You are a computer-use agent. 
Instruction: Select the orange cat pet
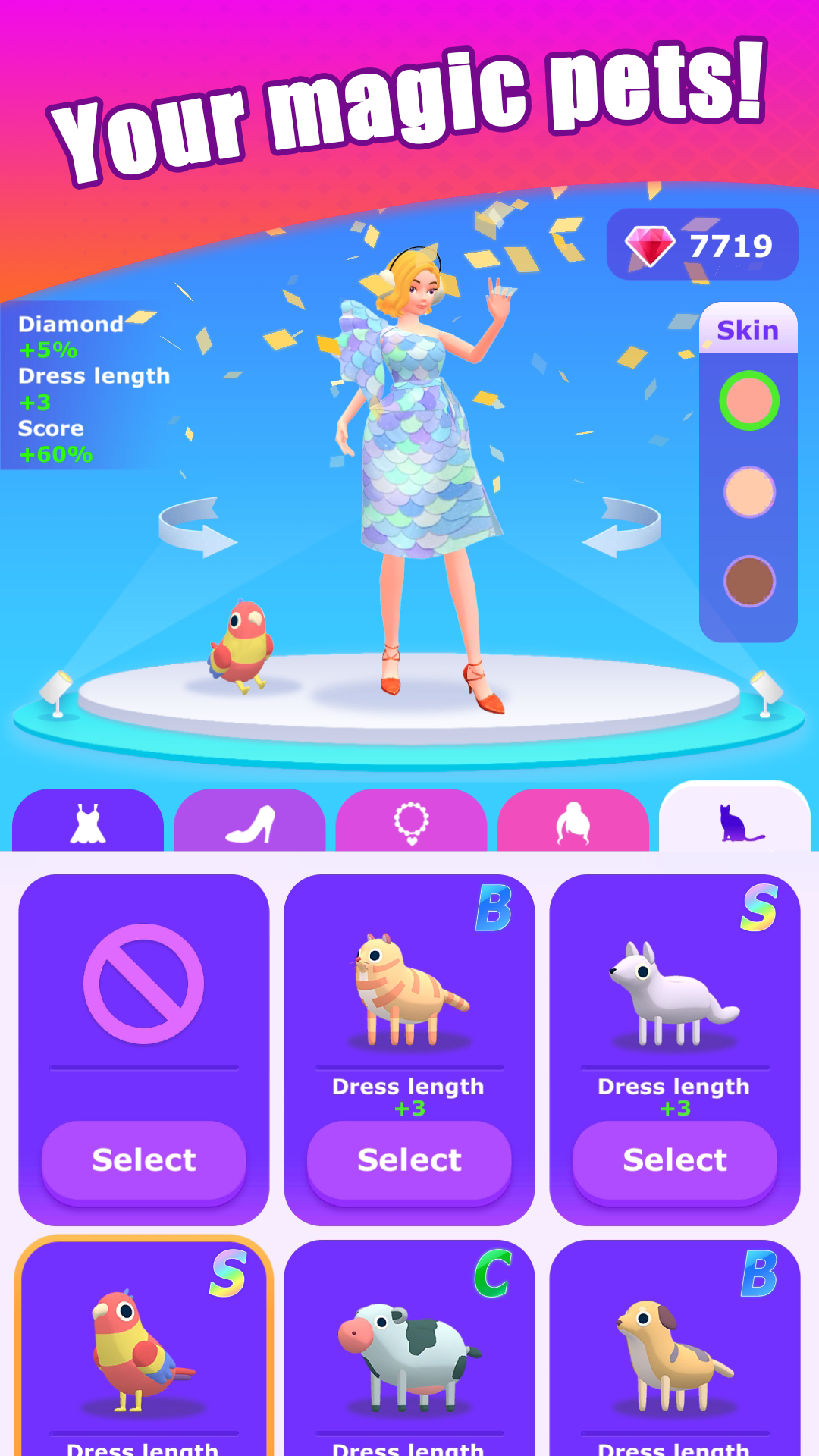(409, 1160)
